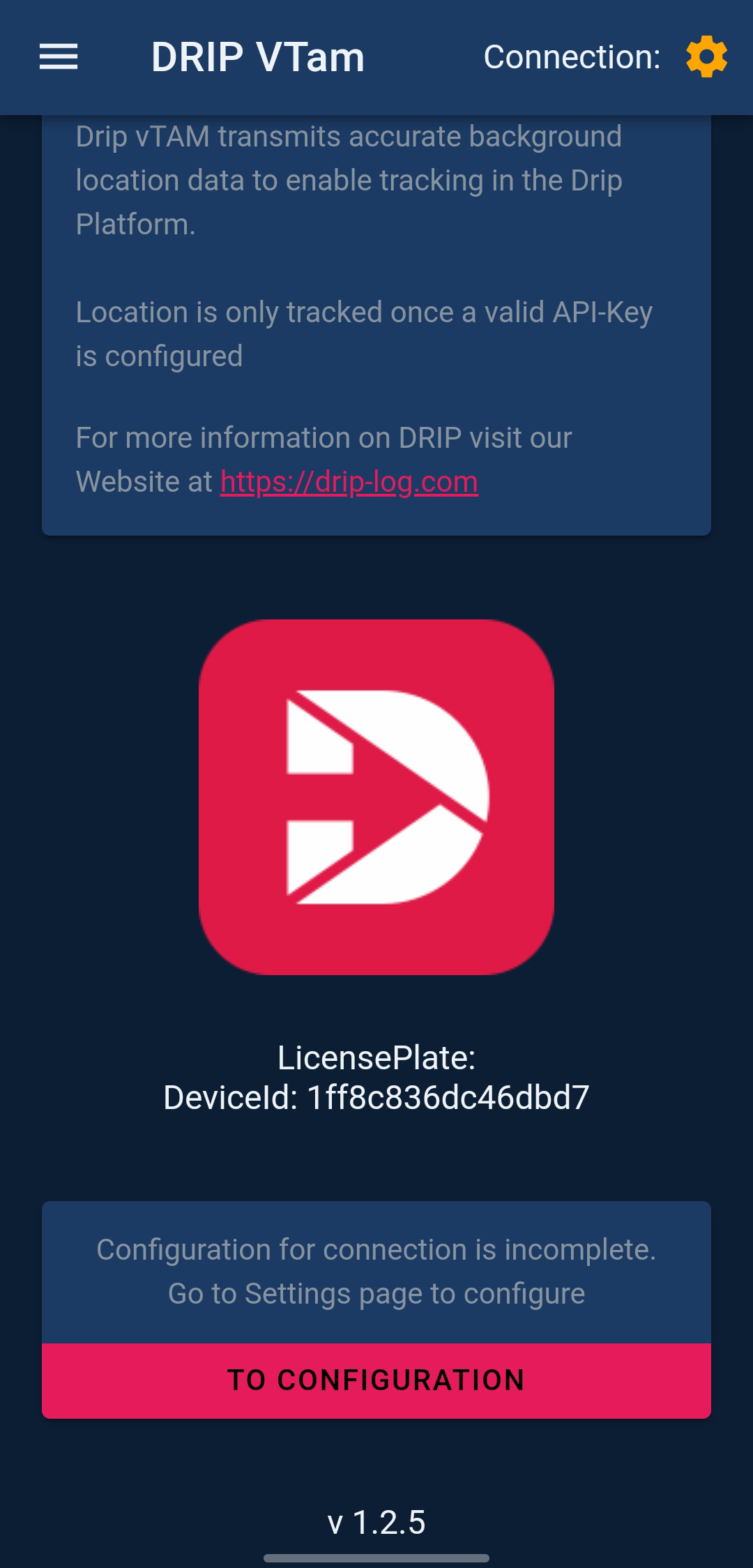Open the navigation drawer menu

pyautogui.click(x=59, y=57)
